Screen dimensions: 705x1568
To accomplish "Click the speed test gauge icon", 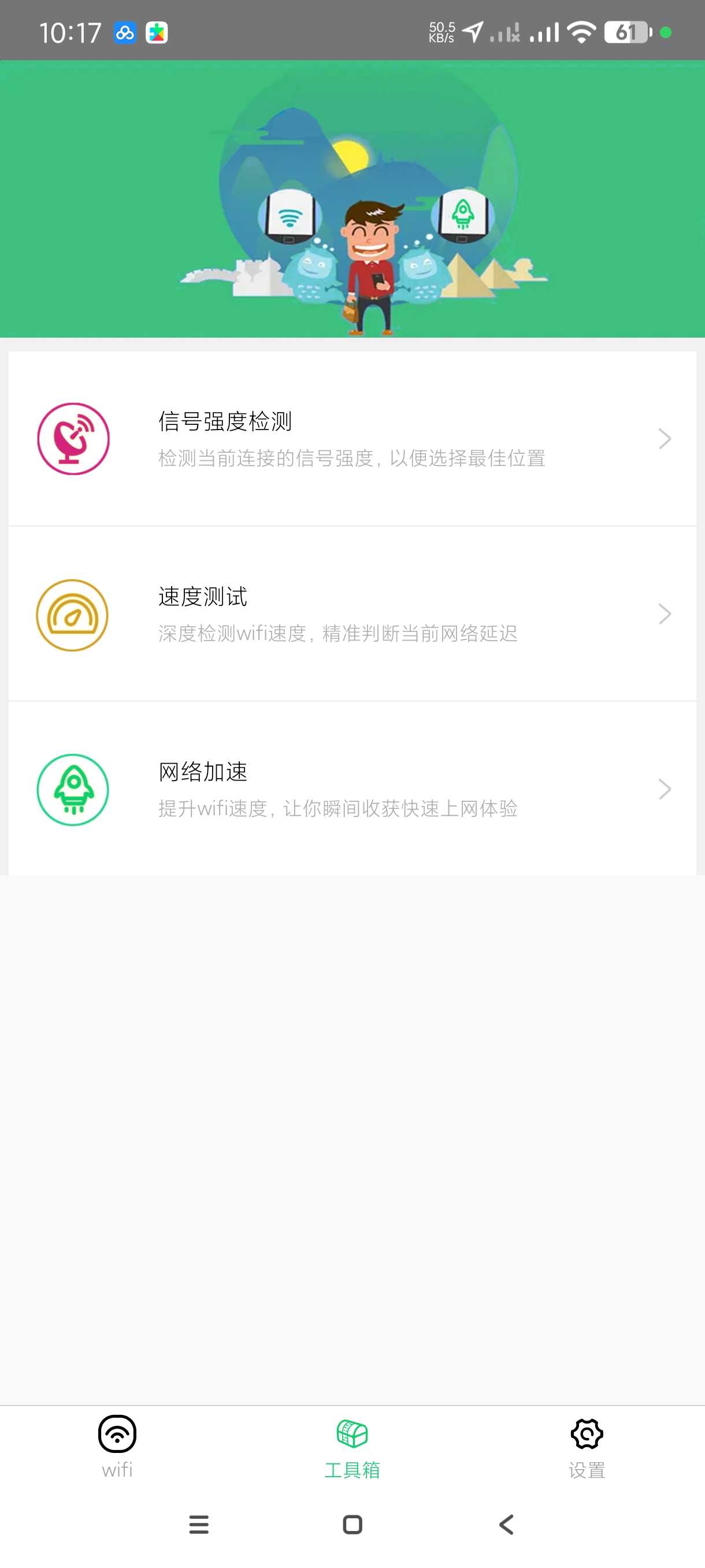I will click(73, 615).
